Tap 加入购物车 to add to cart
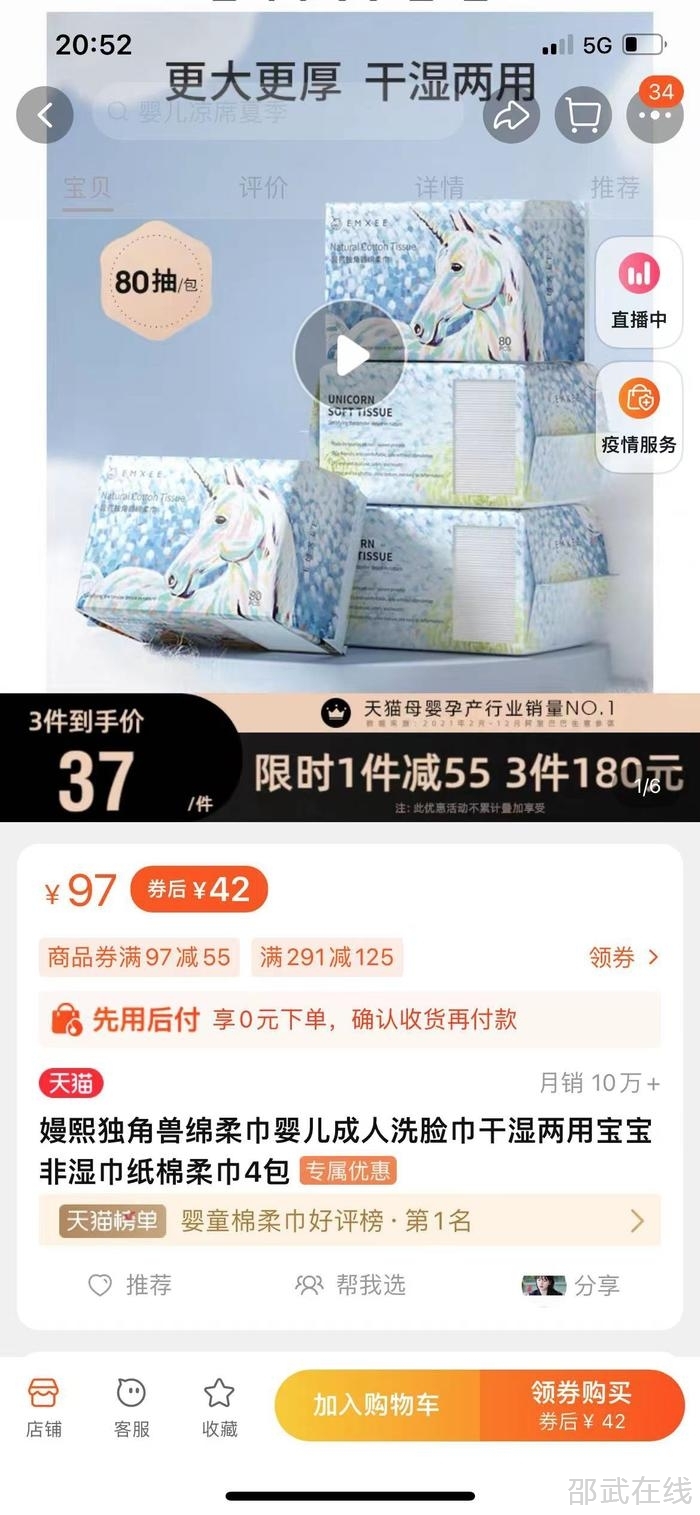This screenshot has height=1515, width=700. [377, 1405]
